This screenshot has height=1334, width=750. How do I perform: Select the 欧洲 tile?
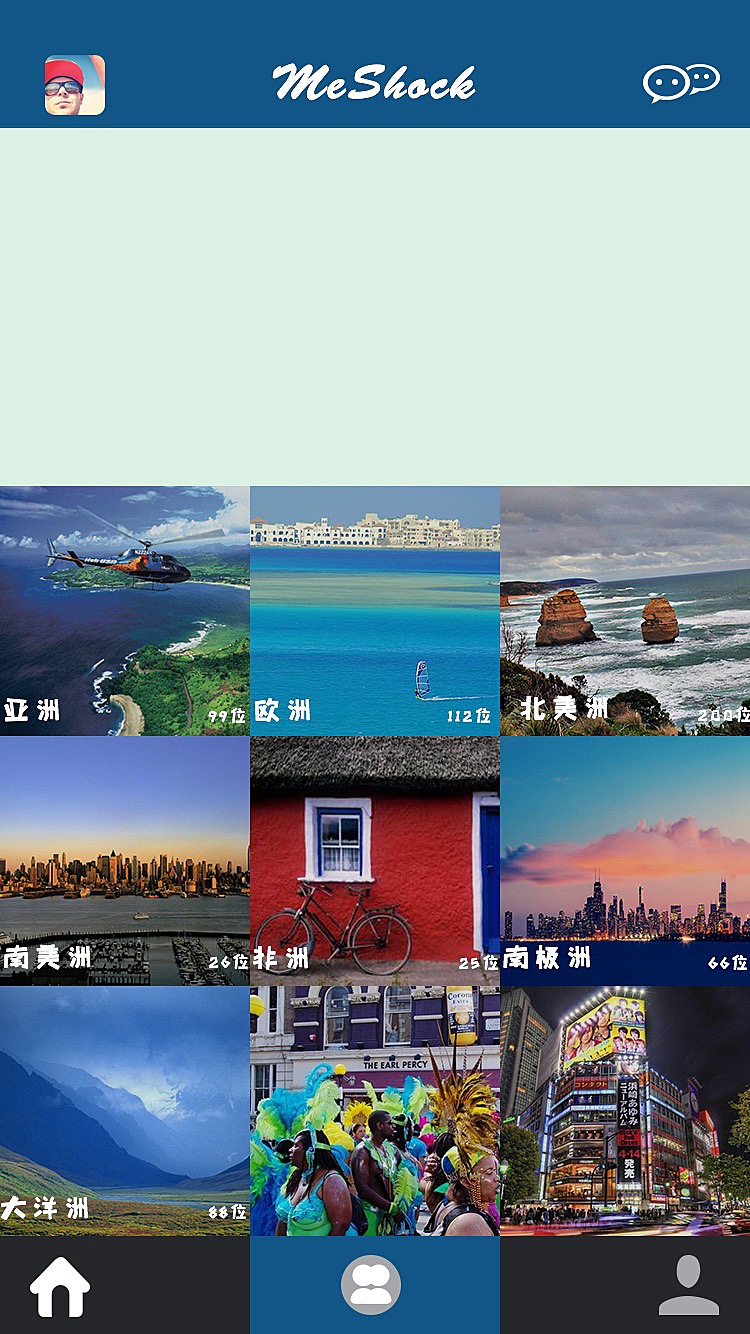pos(374,611)
